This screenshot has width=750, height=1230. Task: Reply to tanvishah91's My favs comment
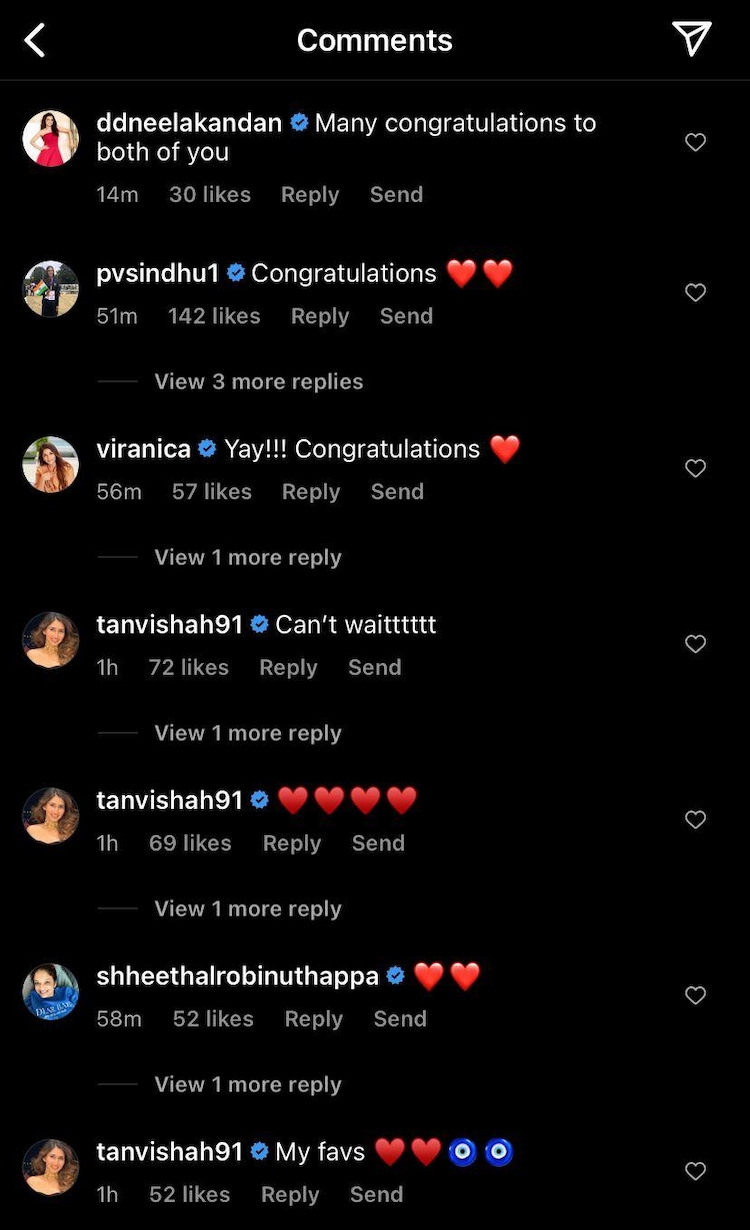pos(290,1195)
